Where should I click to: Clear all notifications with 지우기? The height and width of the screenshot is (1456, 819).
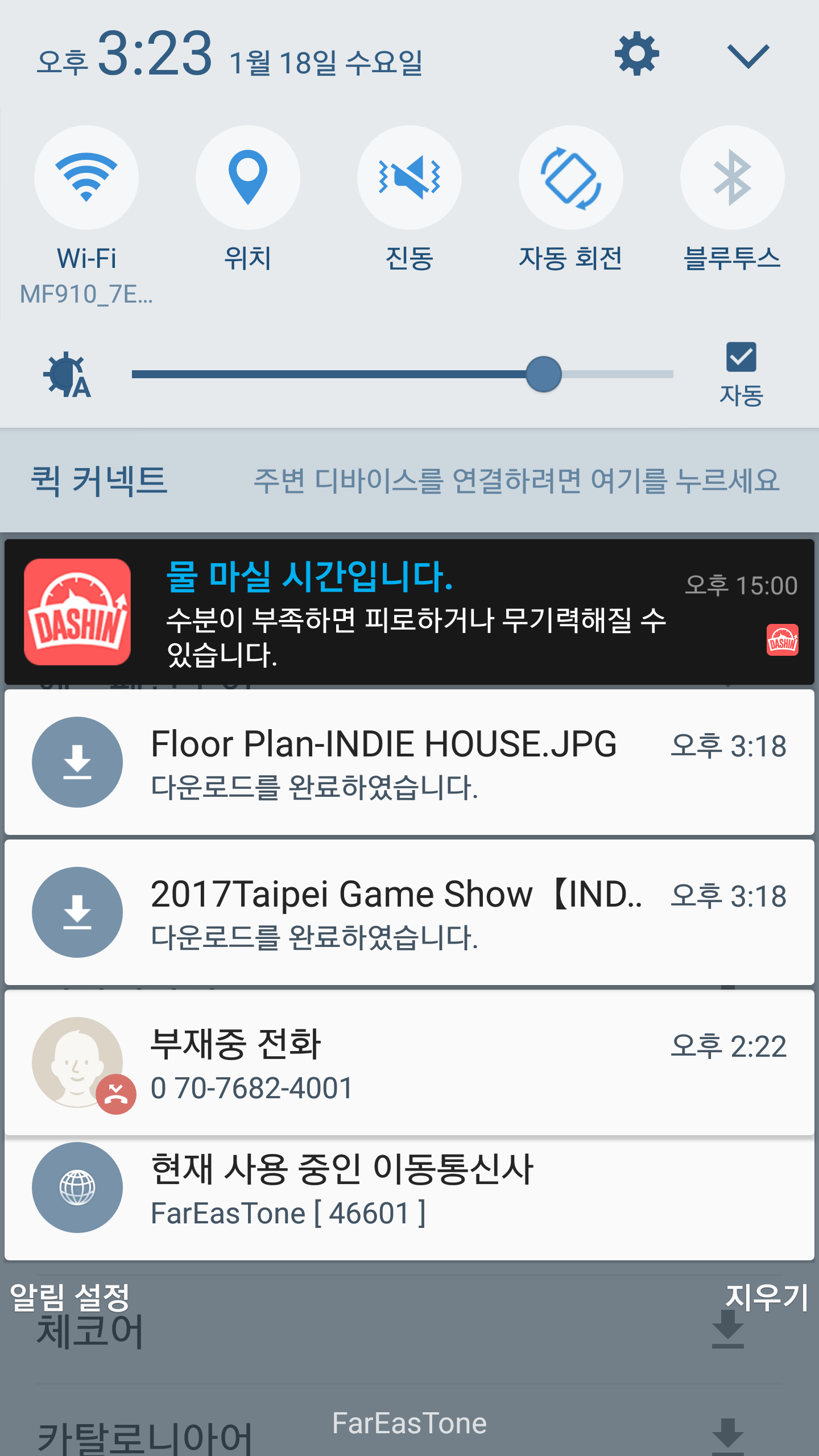click(x=766, y=1298)
